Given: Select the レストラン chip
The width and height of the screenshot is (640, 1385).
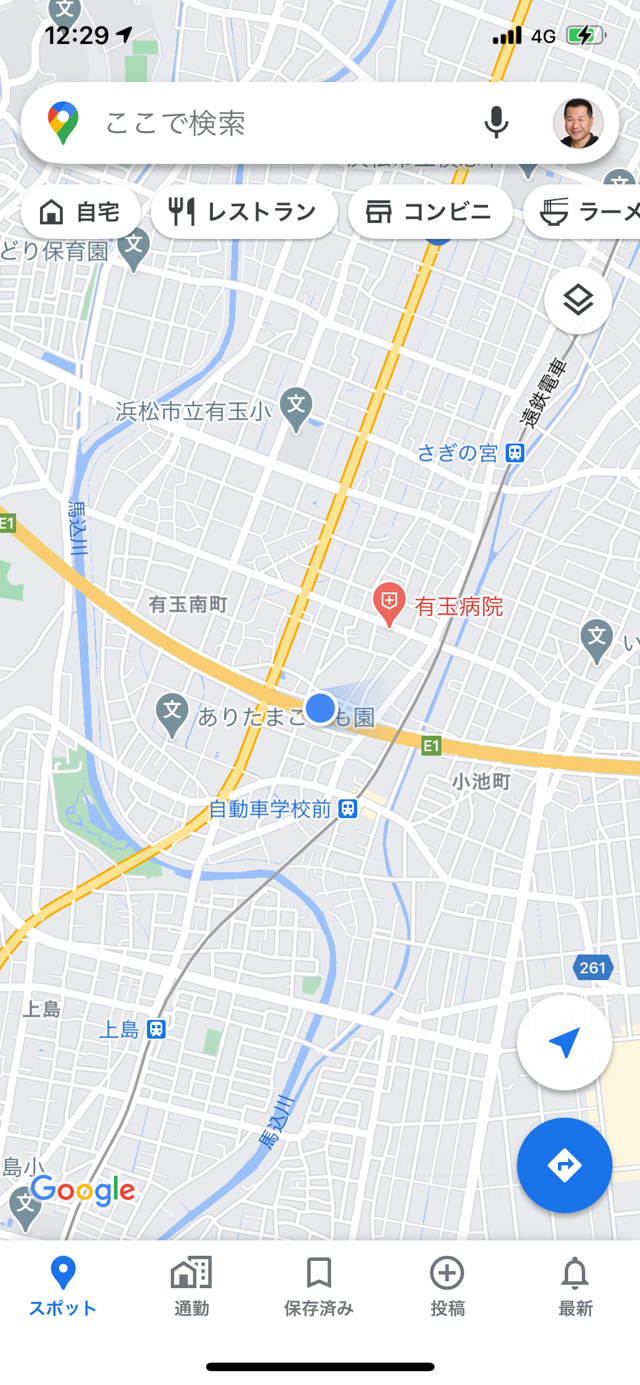Looking at the screenshot, I should pos(244,212).
